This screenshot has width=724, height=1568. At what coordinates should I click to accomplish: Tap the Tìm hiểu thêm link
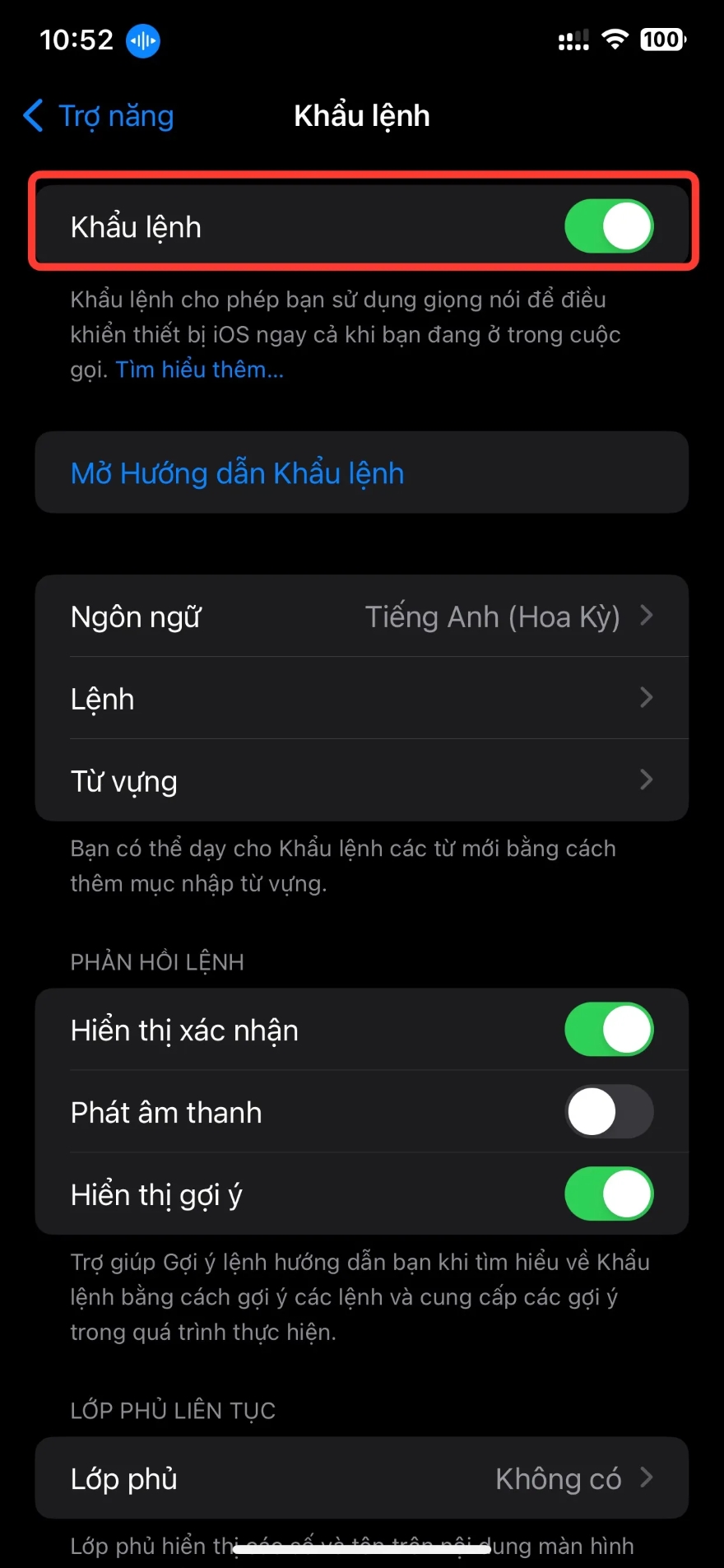pyautogui.click(x=198, y=370)
